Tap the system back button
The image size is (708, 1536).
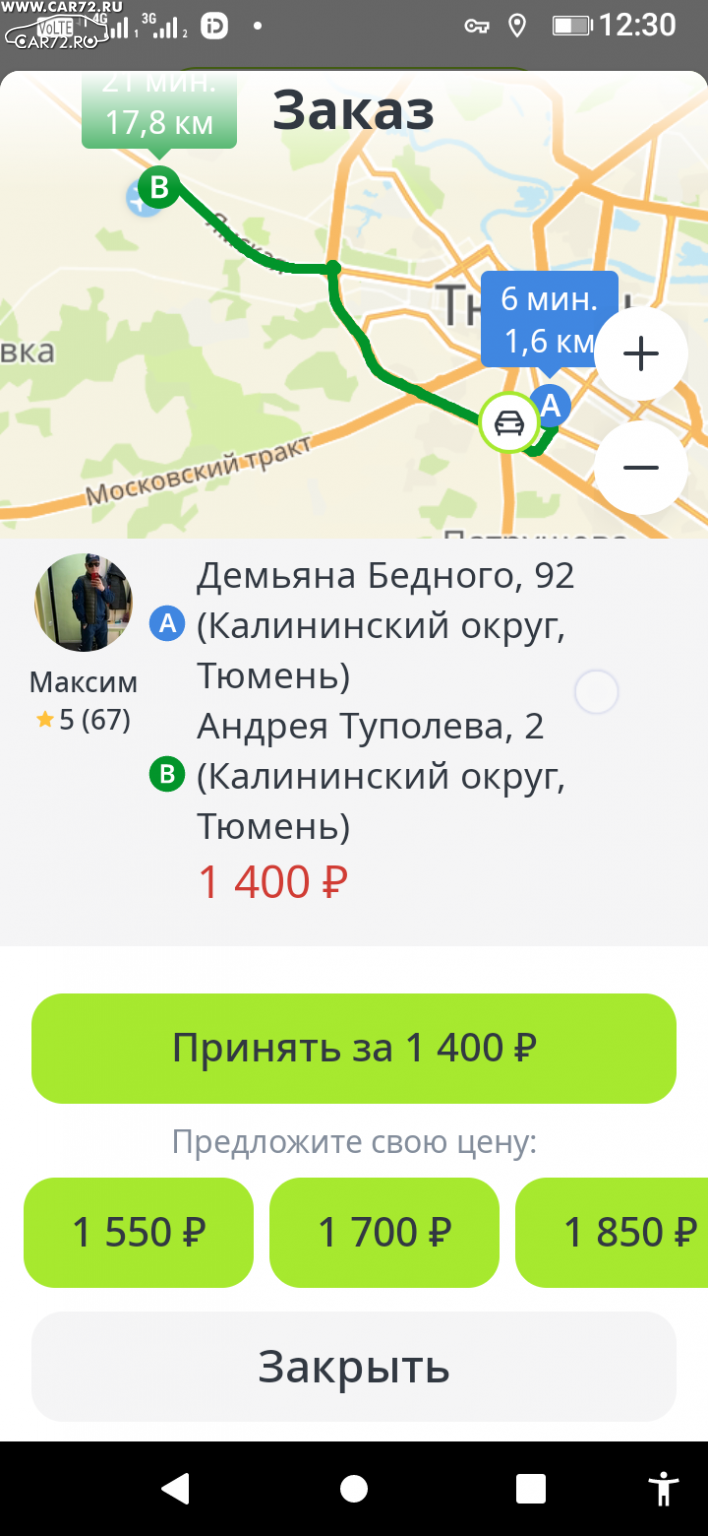coord(176,1489)
